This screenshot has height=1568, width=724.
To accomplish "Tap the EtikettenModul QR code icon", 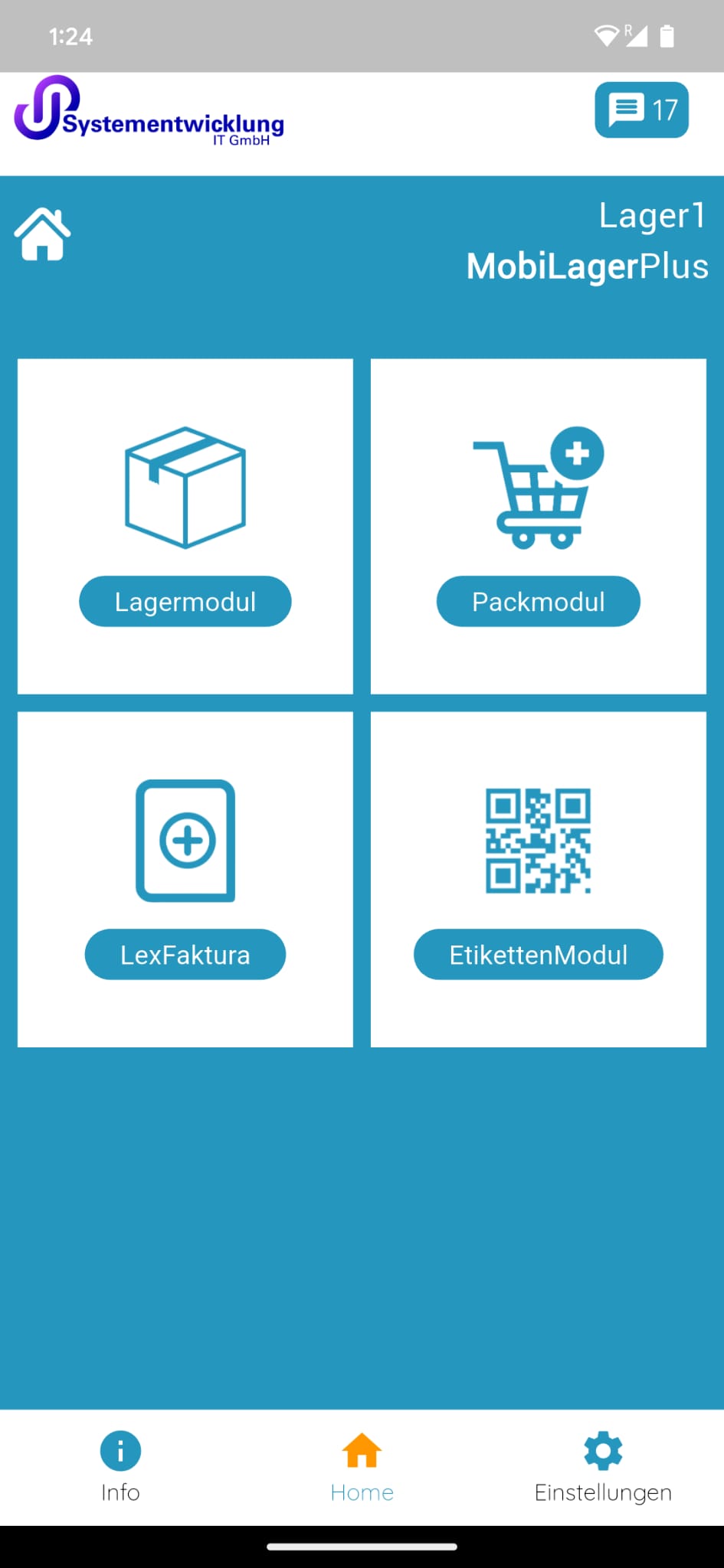I will click(x=537, y=840).
